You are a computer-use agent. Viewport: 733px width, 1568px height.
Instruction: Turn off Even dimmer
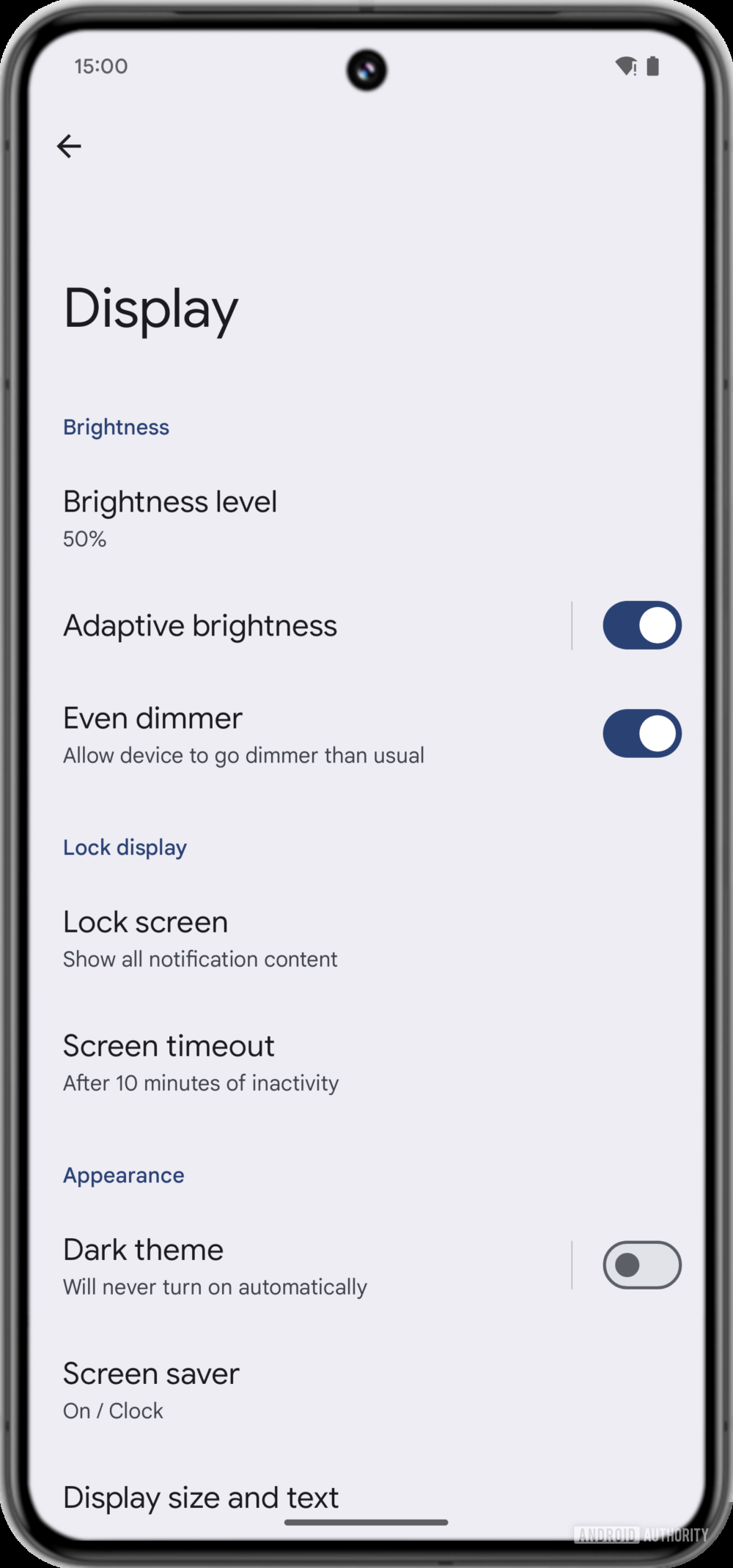pyautogui.click(x=641, y=732)
